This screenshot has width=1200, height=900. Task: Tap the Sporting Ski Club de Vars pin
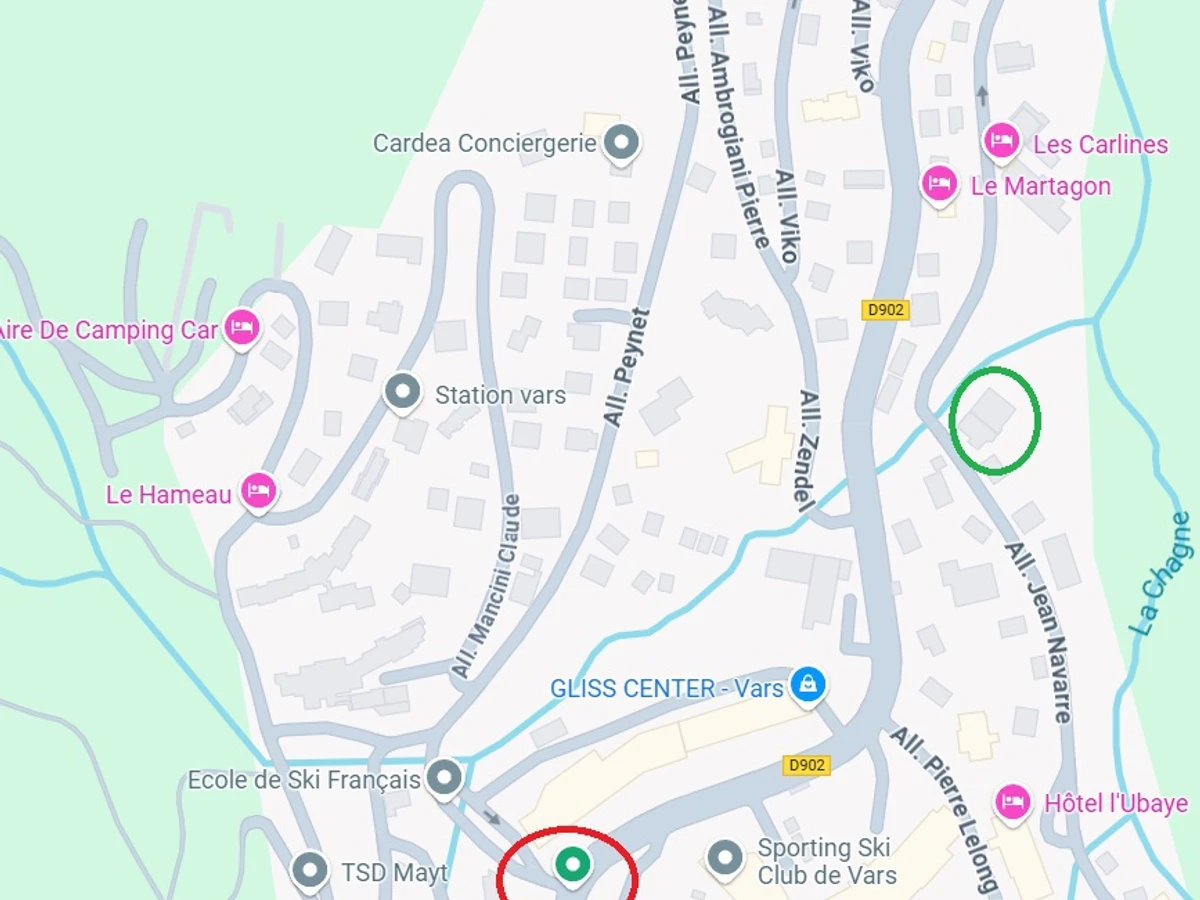(723, 858)
